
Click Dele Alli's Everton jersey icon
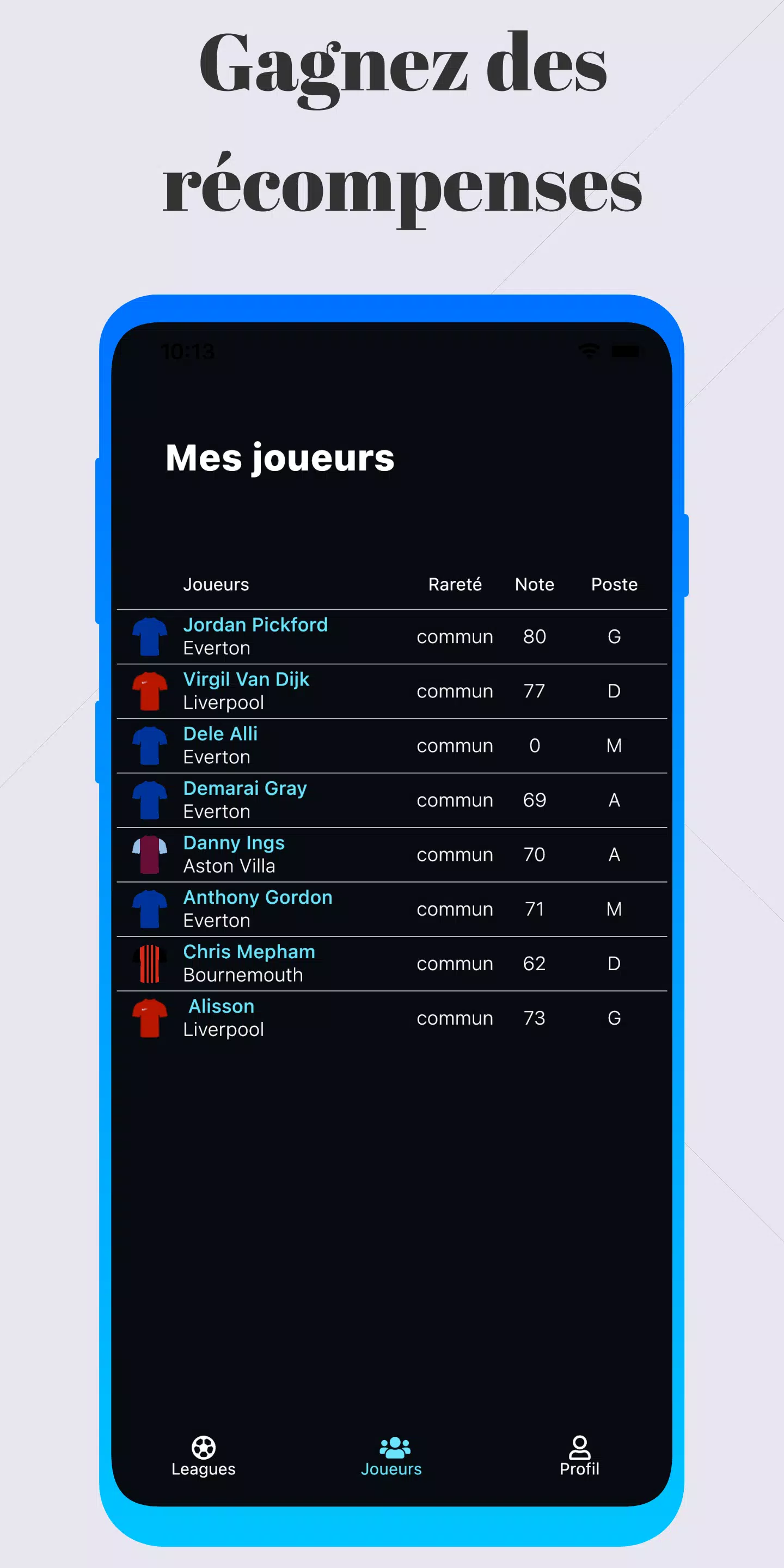pyautogui.click(x=149, y=744)
